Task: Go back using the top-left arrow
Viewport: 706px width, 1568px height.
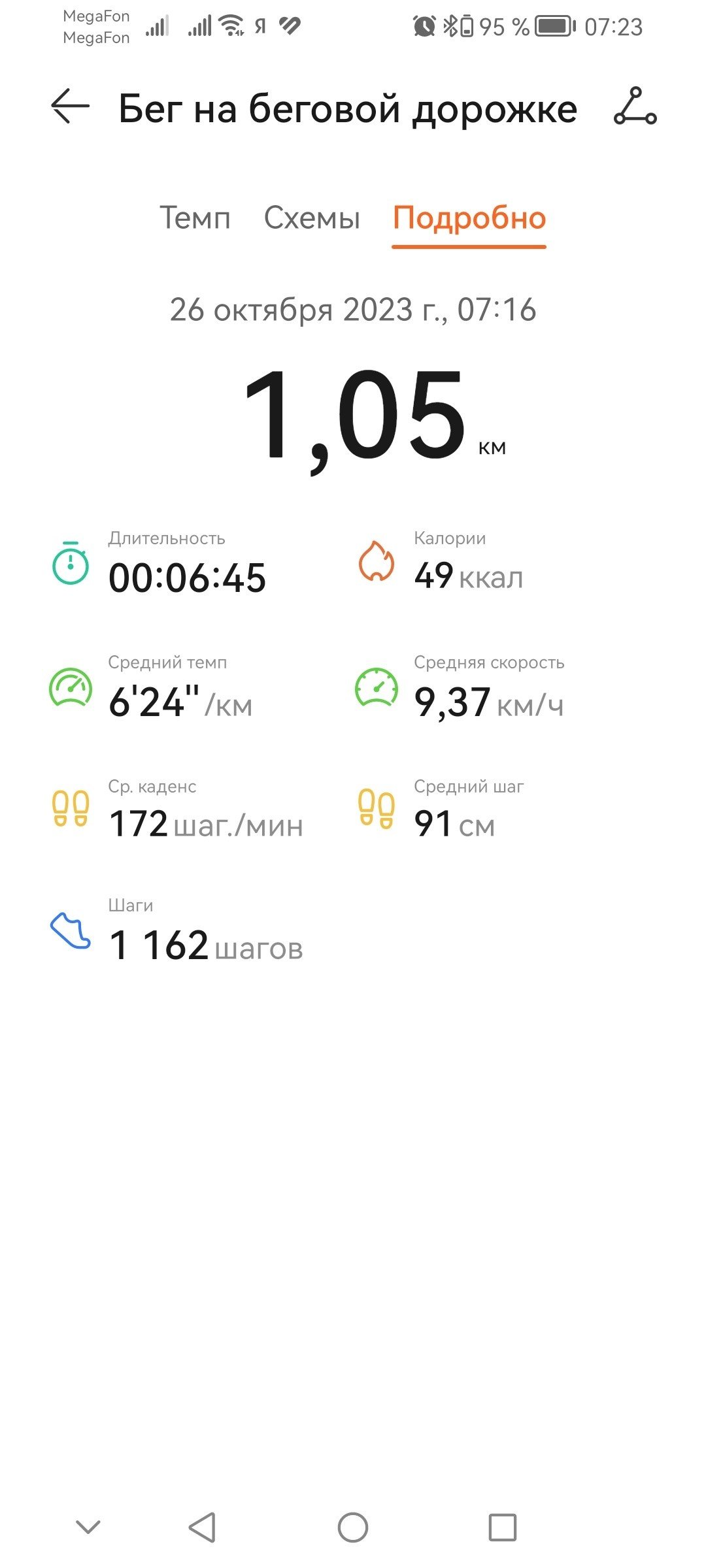Action: pyautogui.click(x=71, y=106)
